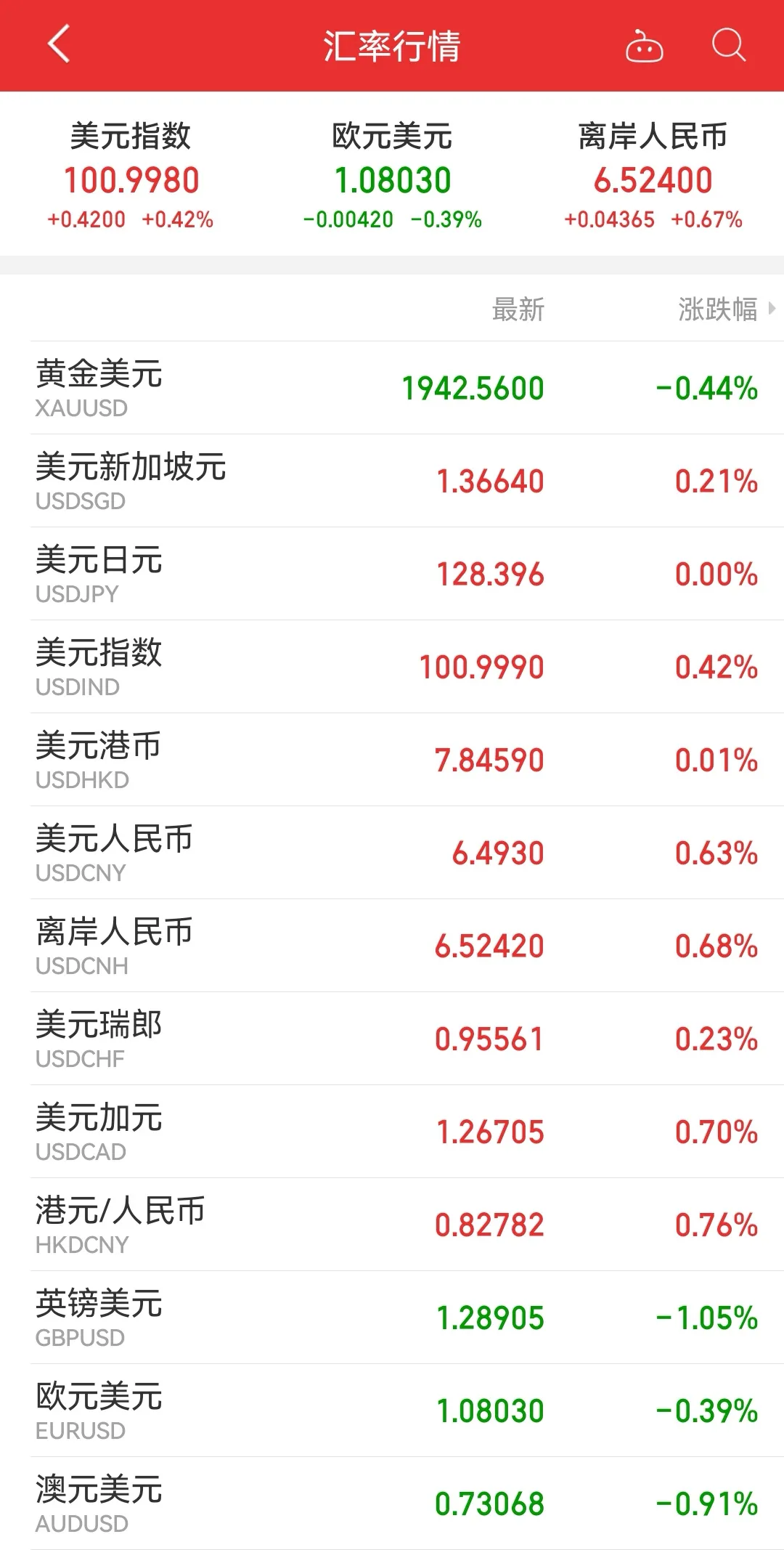Open the 美元指数 summary card
This screenshot has height=1550, width=784.
(131, 176)
